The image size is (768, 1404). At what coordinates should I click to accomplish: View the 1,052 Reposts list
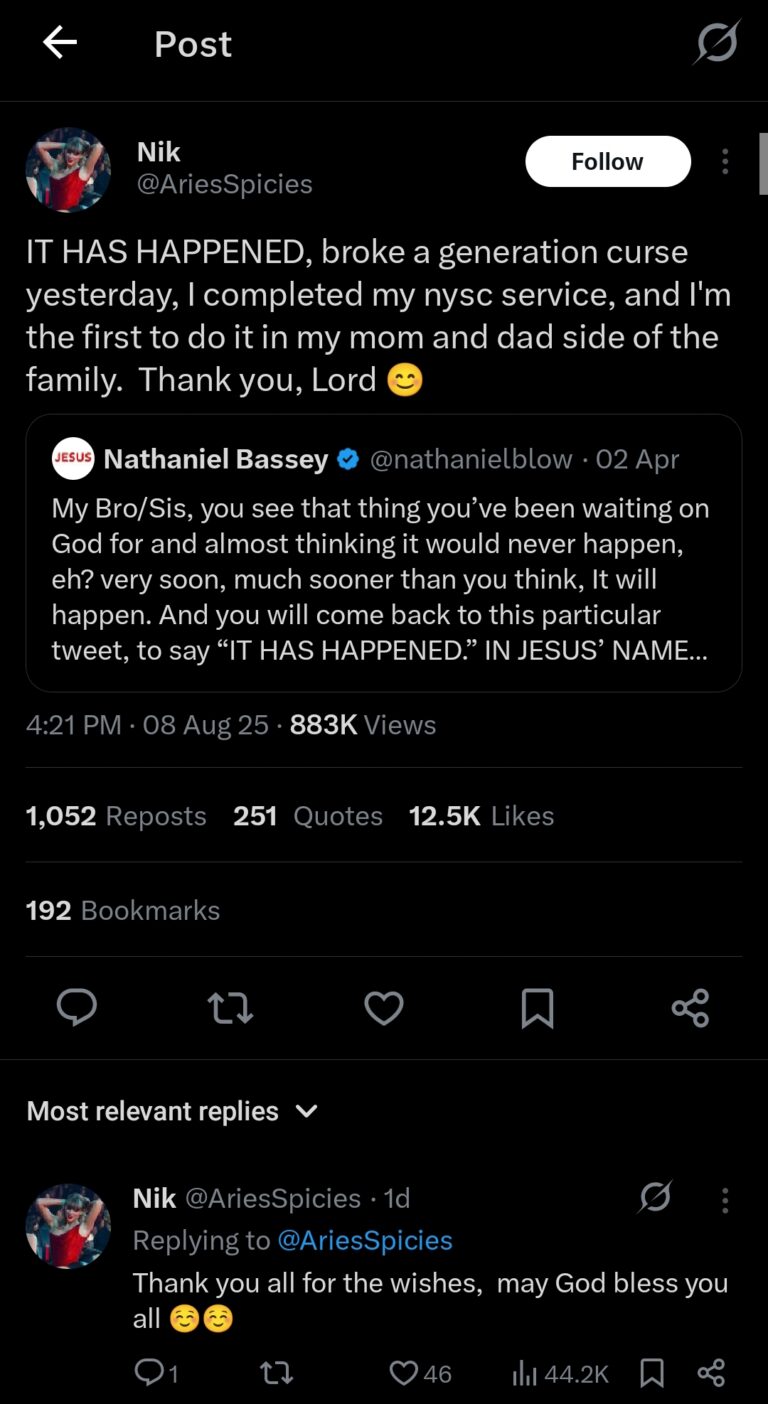point(115,816)
